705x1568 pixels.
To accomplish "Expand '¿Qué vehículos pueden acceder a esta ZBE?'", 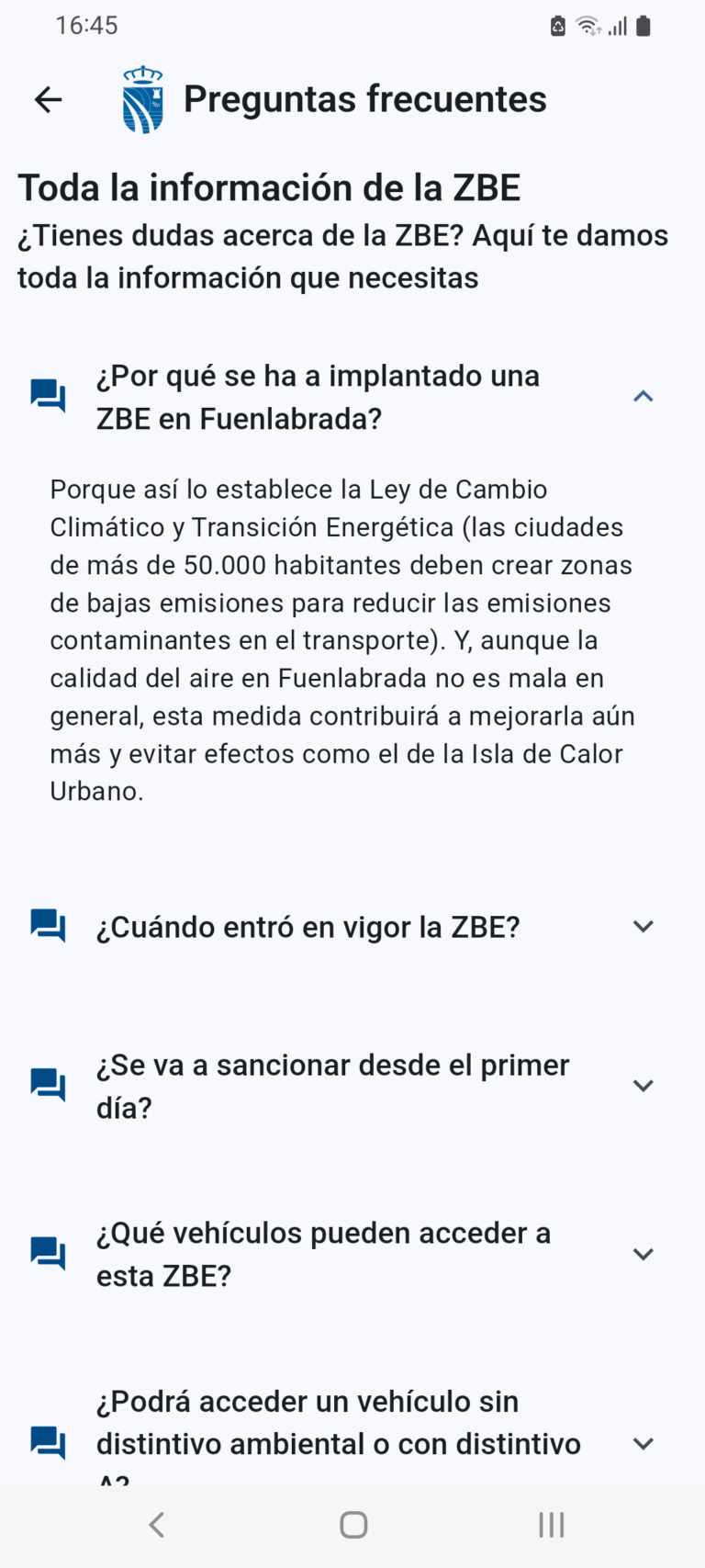I will pos(643,1254).
